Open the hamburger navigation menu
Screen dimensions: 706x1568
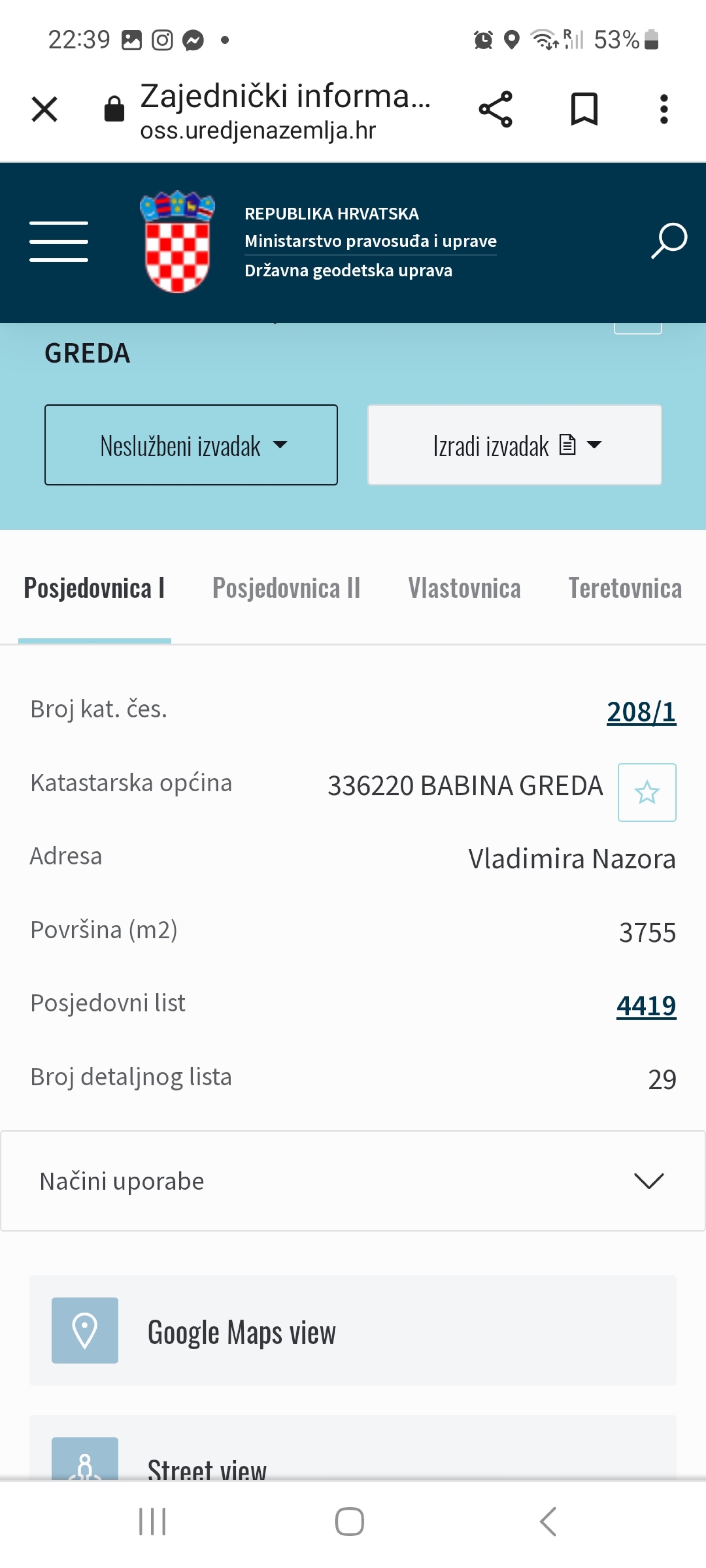click(x=58, y=241)
